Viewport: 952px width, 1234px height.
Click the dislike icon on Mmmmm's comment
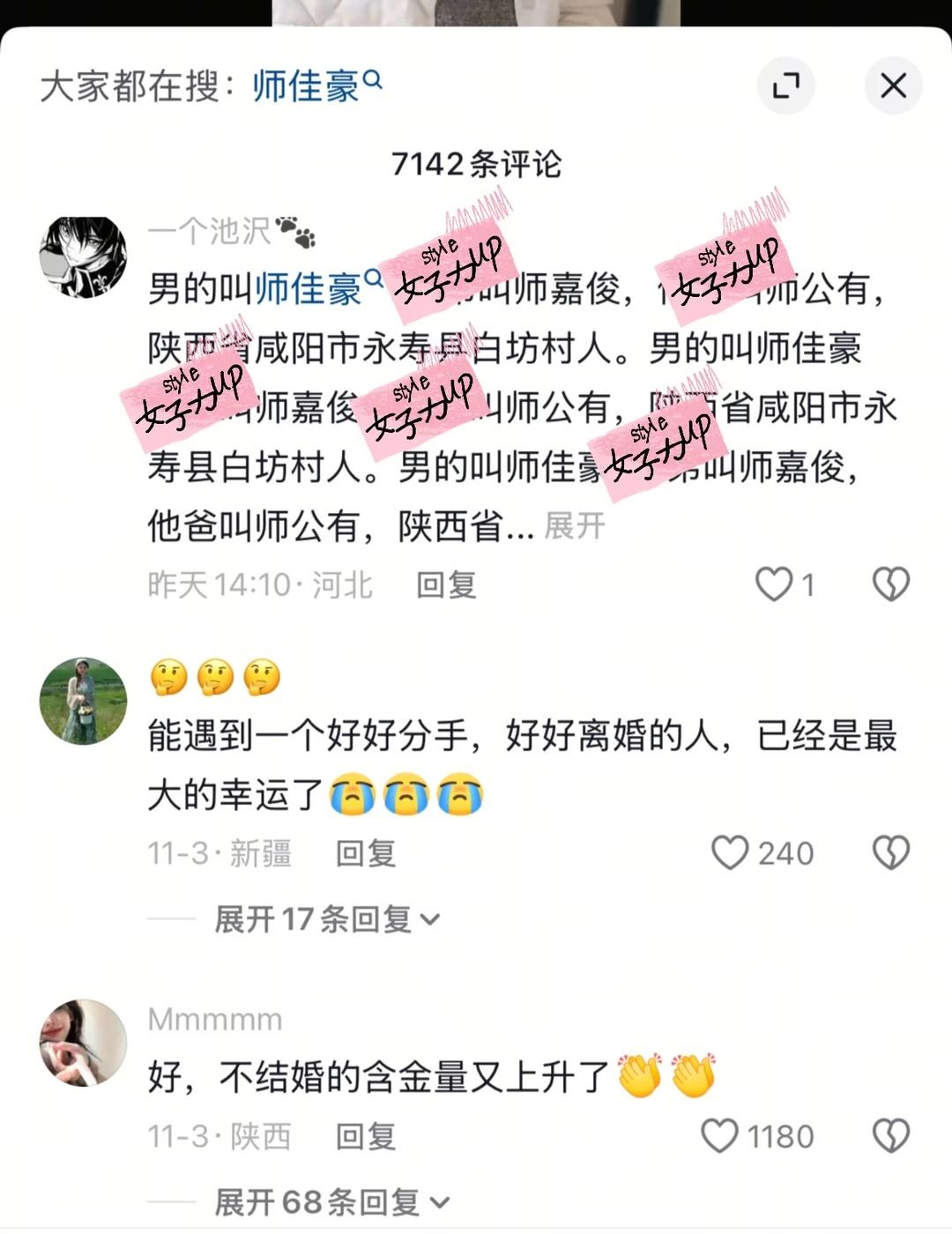point(893,1134)
